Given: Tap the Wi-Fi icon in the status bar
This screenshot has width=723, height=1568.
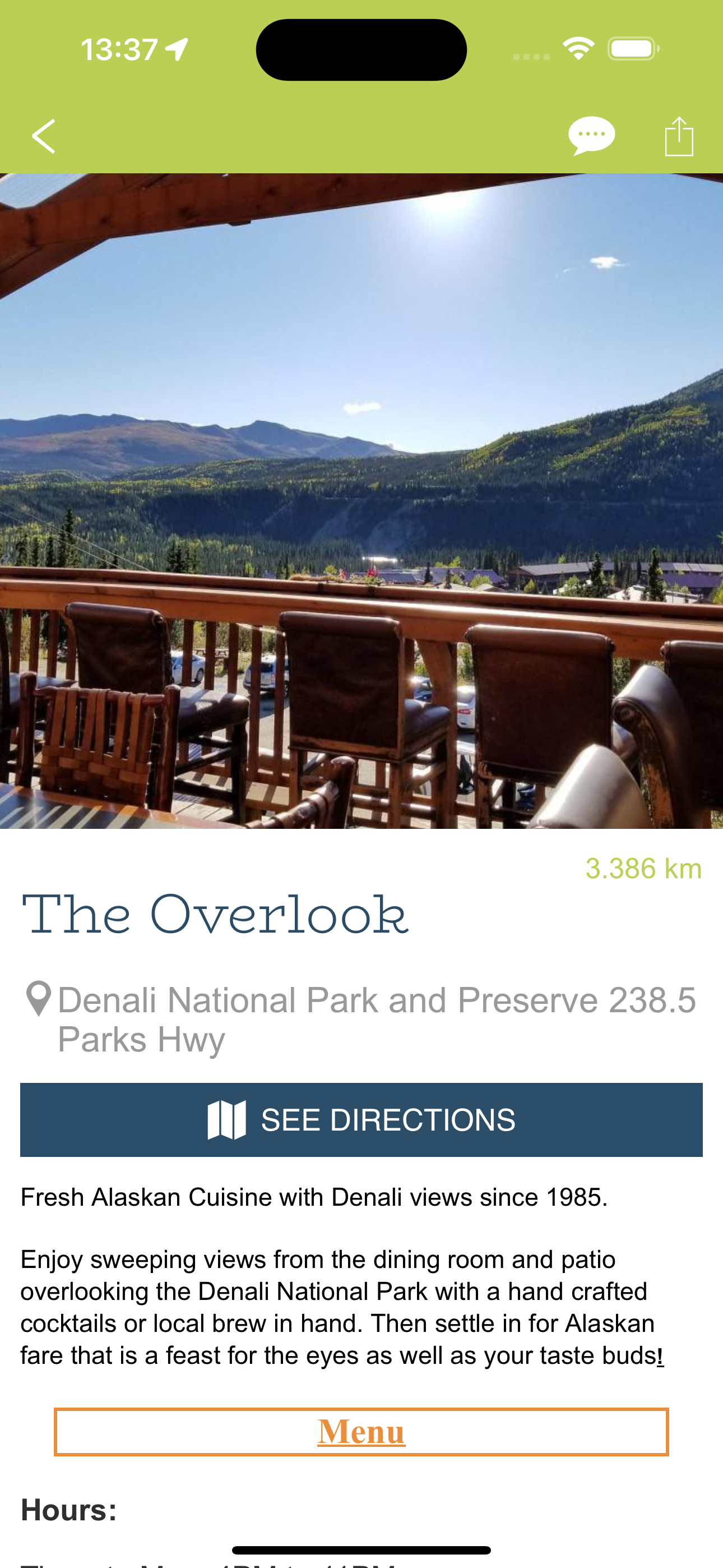Looking at the screenshot, I should tap(578, 49).
